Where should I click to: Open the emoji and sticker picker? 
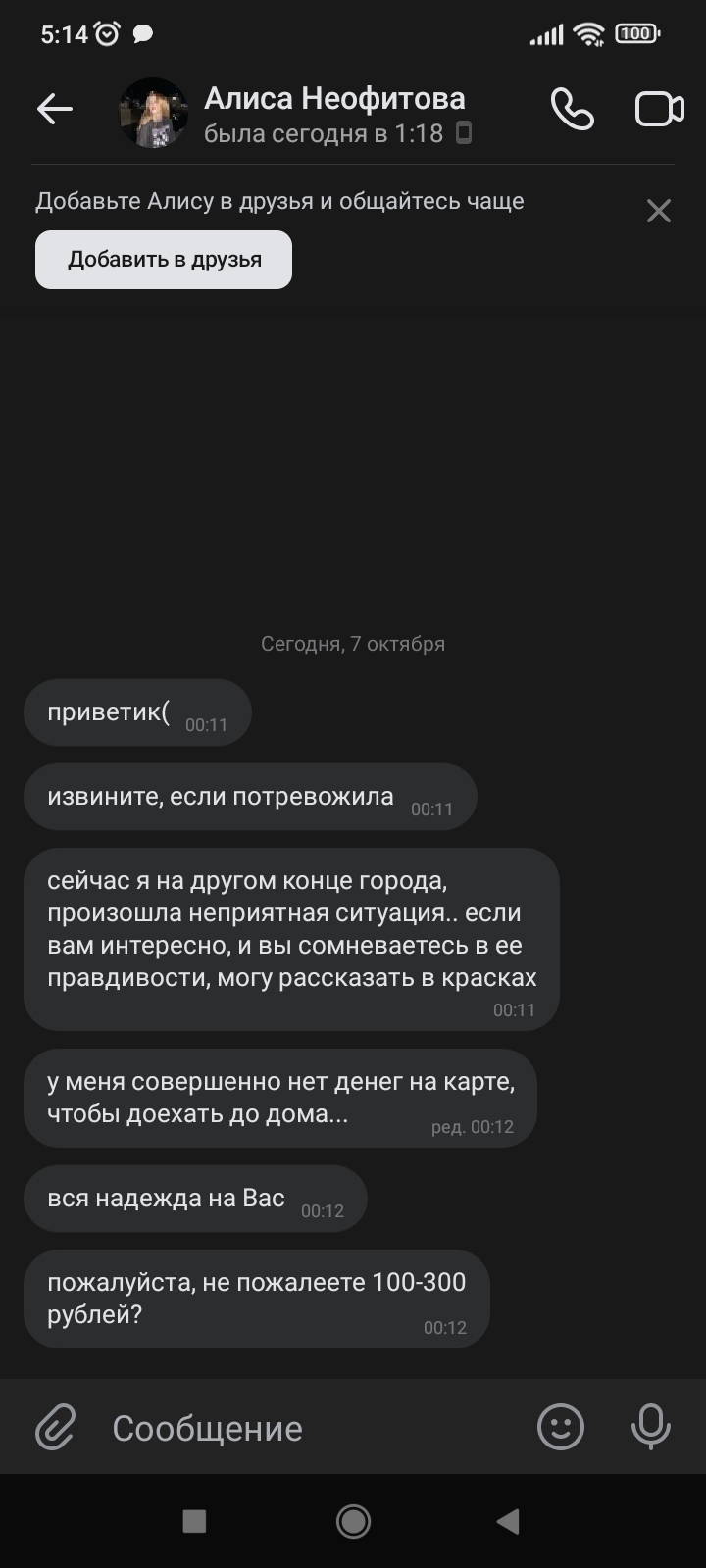[561, 1427]
